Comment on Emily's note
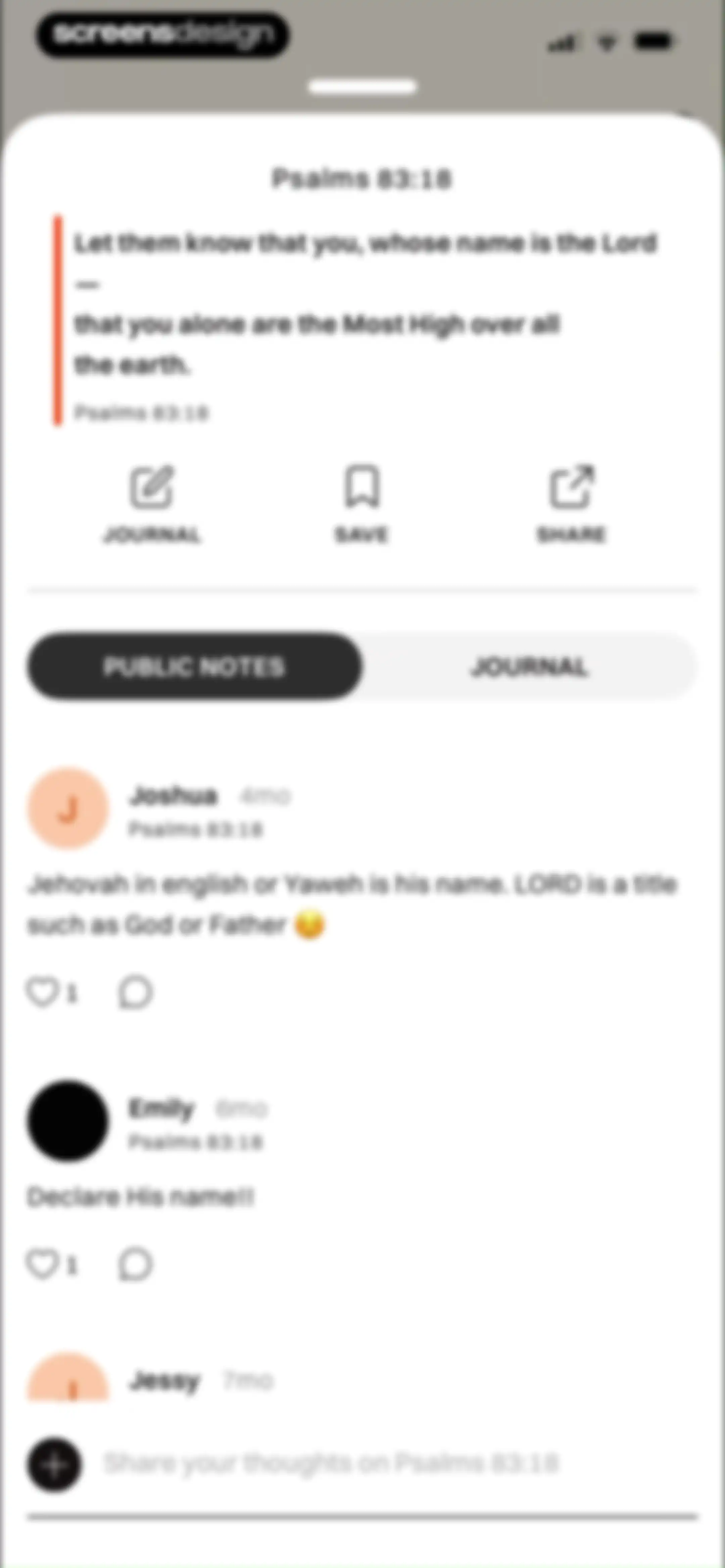725x1568 pixels. coord(135,1264)
